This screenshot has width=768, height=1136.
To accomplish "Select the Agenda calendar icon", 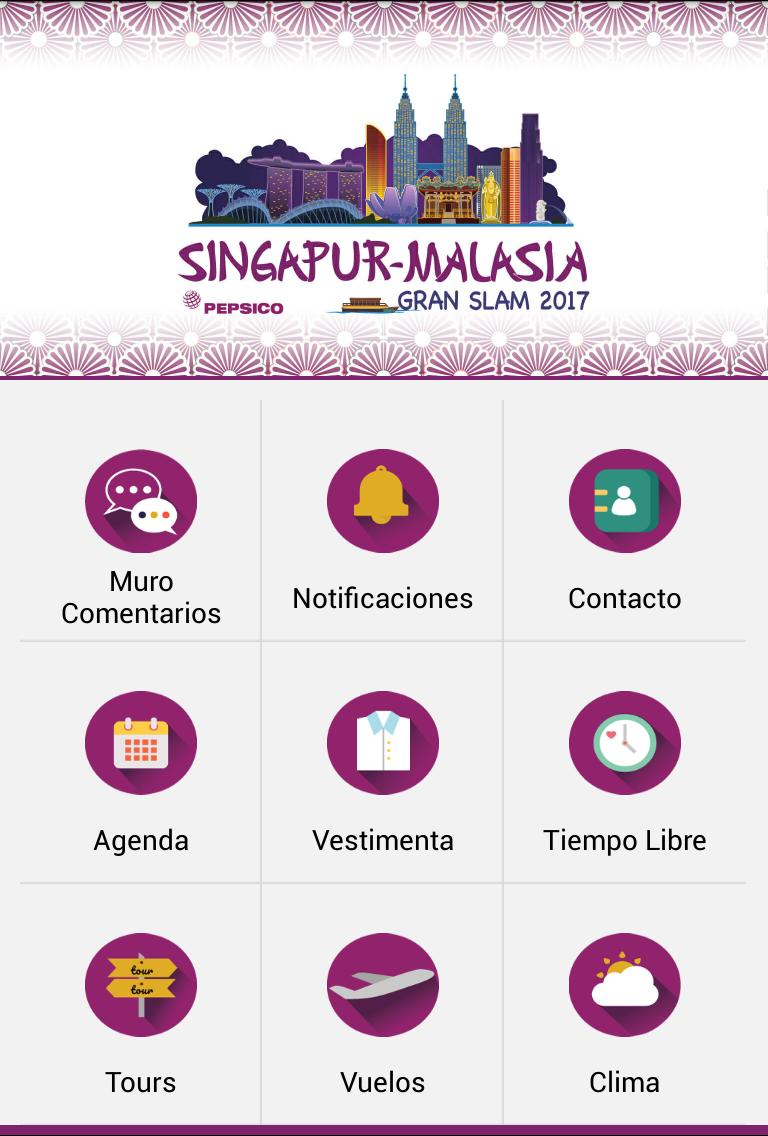I will [141, 743].
